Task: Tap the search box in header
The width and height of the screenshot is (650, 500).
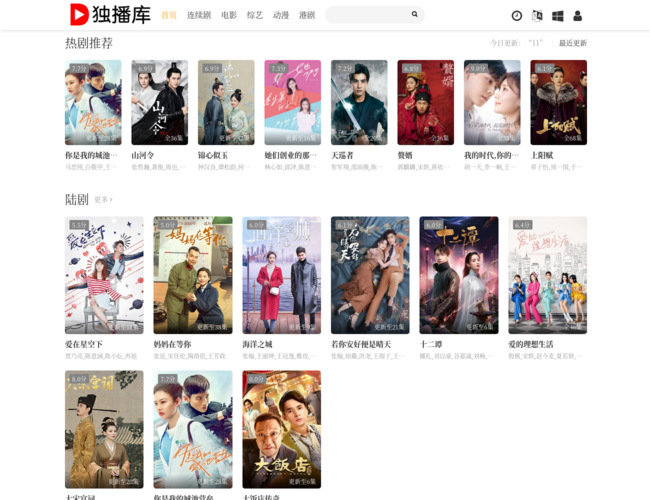Action: 366,15
